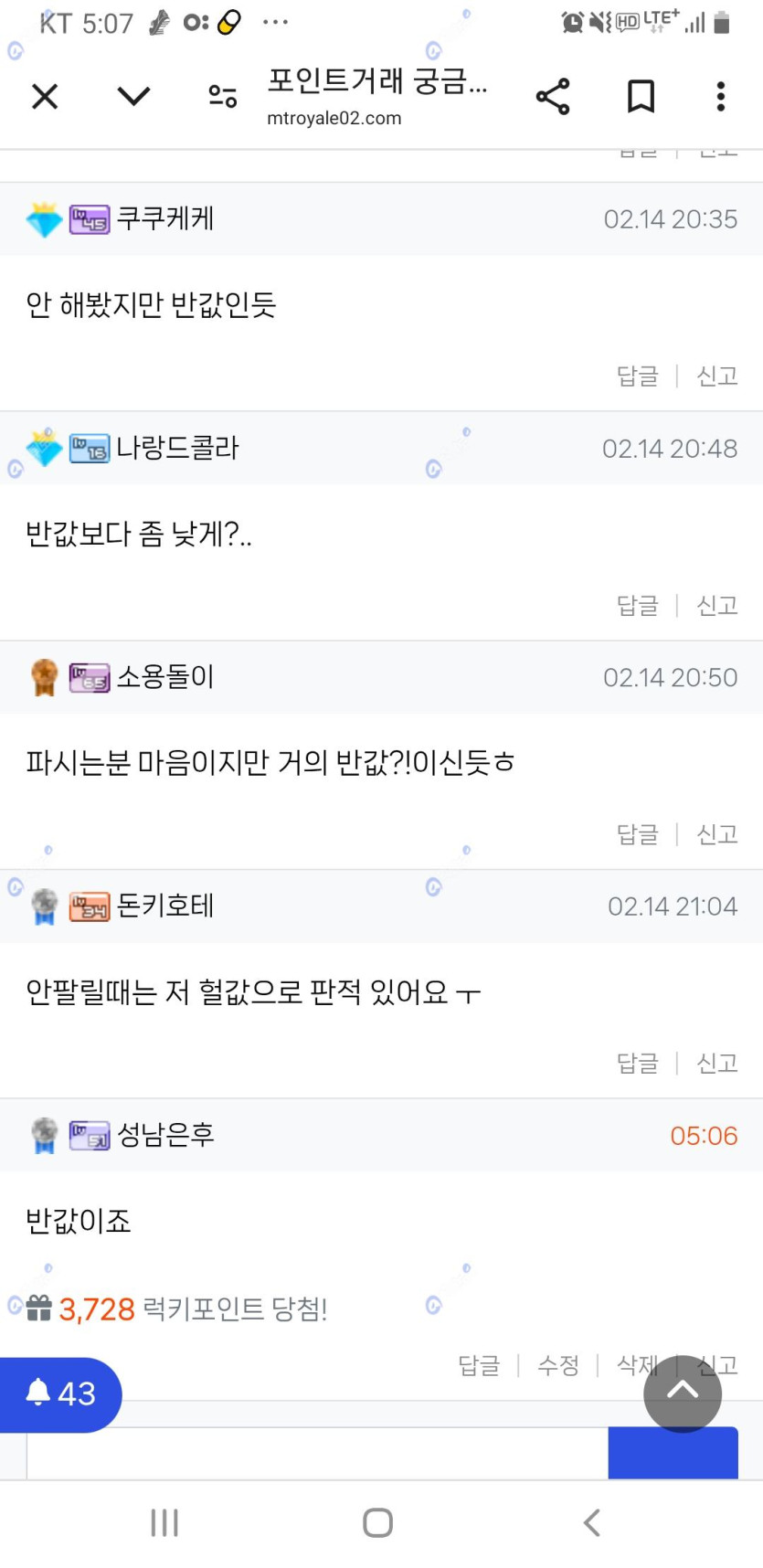Go back using the system navigation bar
This screenshot has width=763, height=1568.
(592, 1522)
